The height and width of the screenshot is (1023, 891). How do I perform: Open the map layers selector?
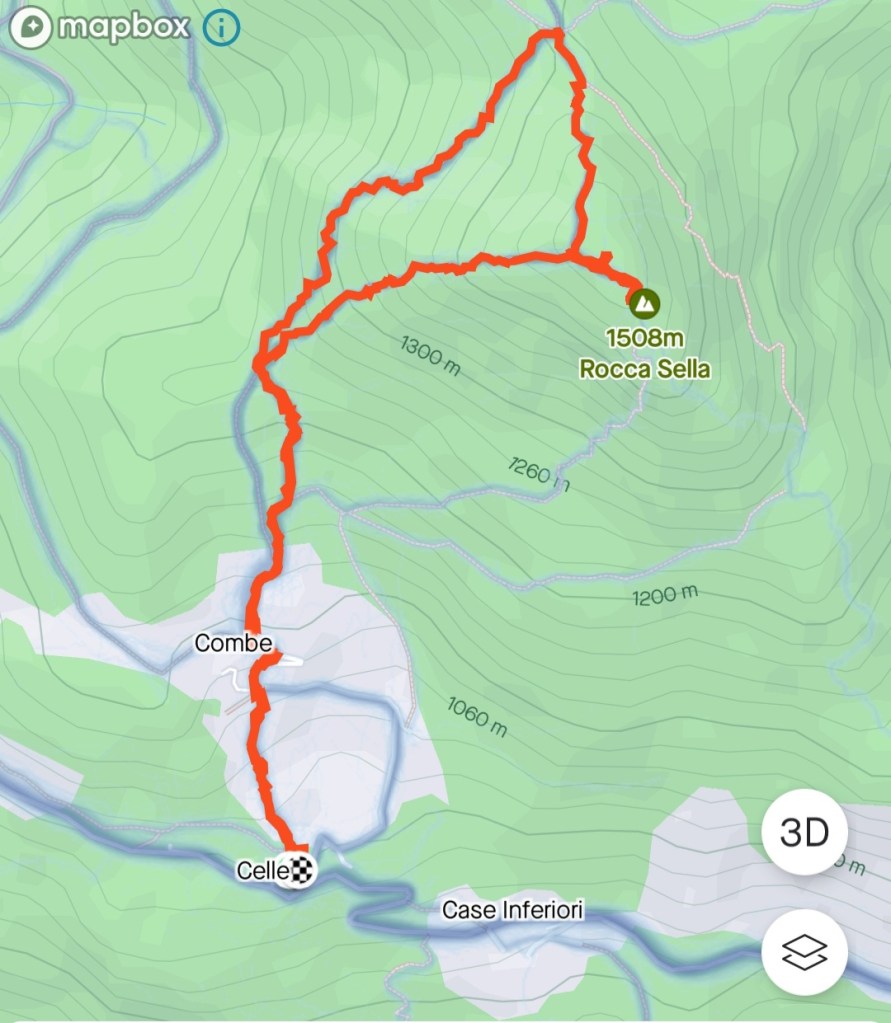click(x=805, y=953)
